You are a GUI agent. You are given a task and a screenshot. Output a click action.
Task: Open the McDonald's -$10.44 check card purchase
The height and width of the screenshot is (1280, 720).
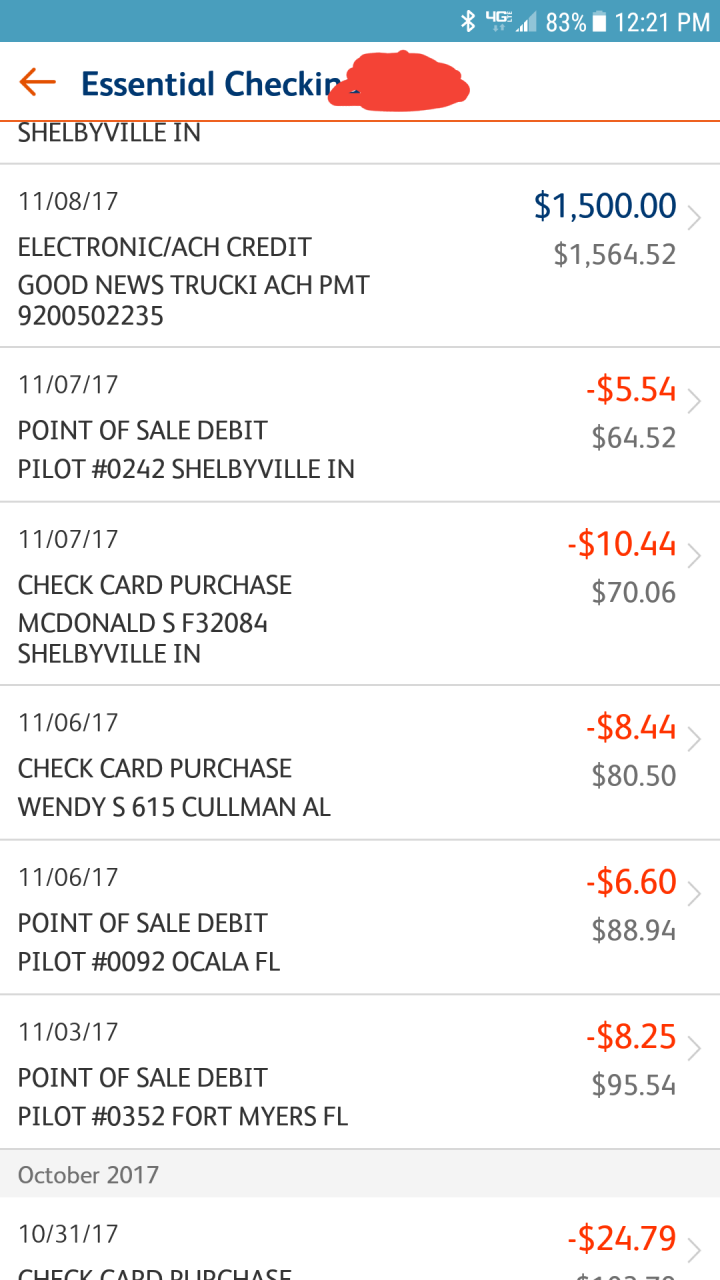(x=360, y=594)
